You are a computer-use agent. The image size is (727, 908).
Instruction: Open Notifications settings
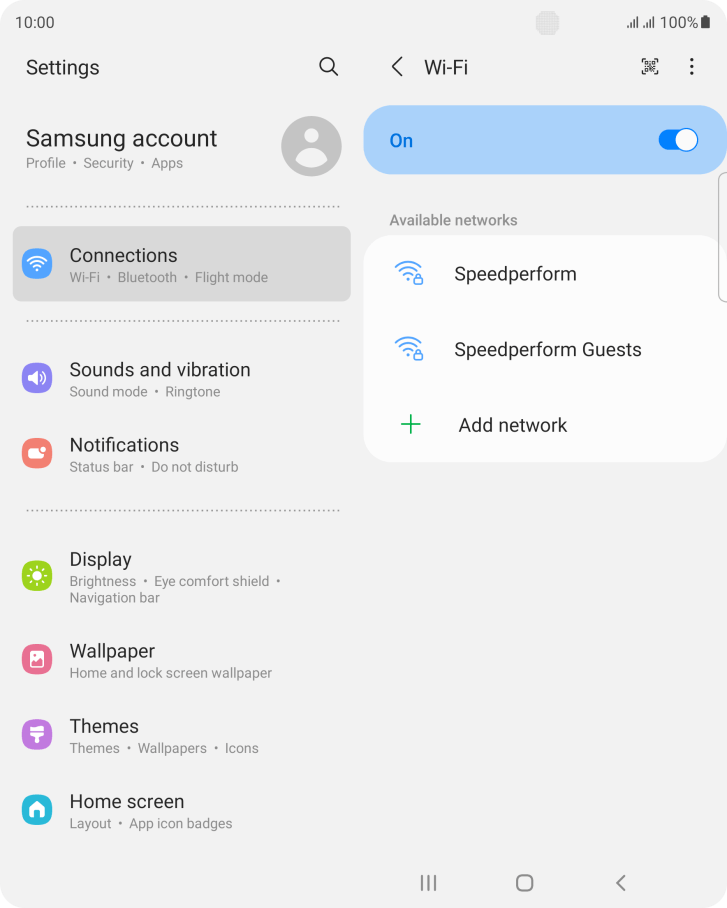pos(180,455)
